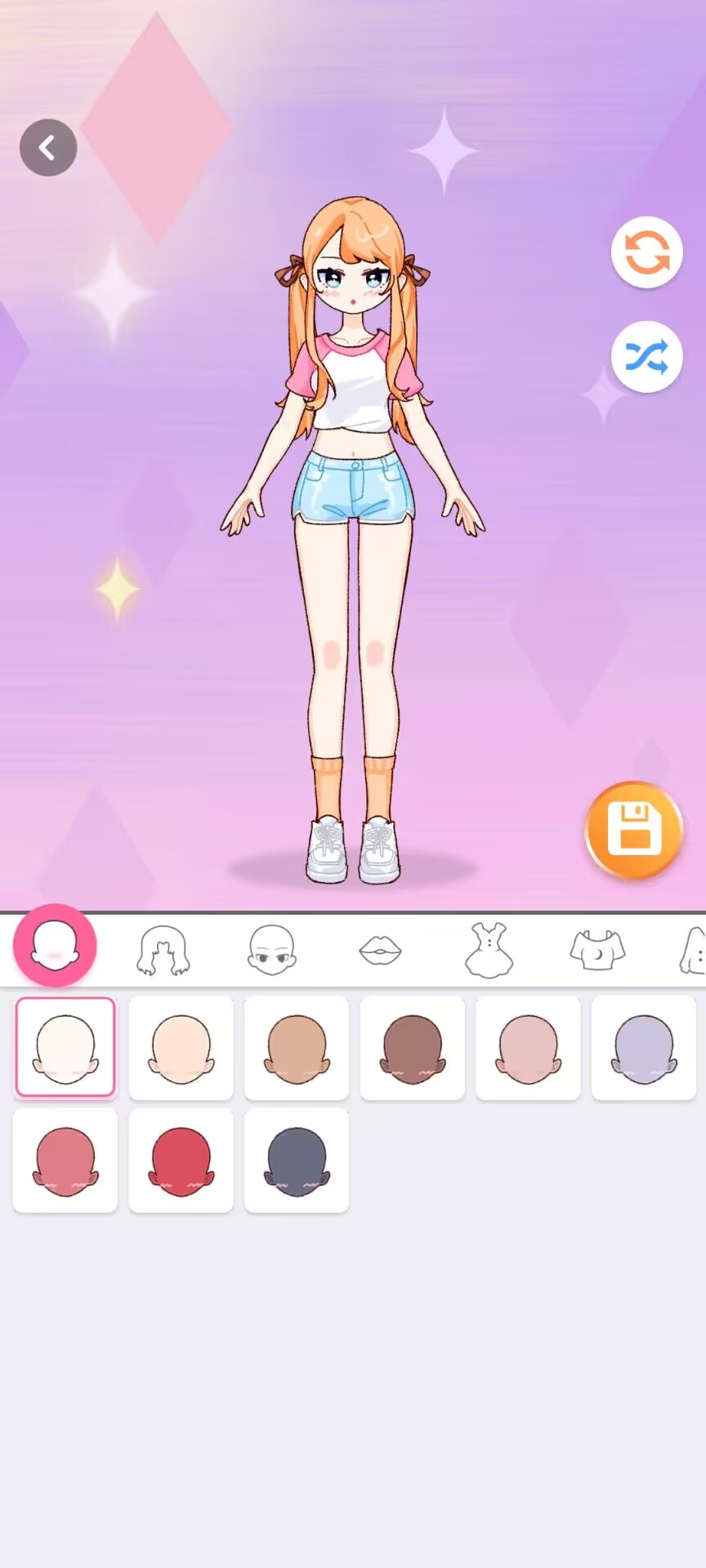
Task: Open the dress tab
Action: (x=489, y=950)
